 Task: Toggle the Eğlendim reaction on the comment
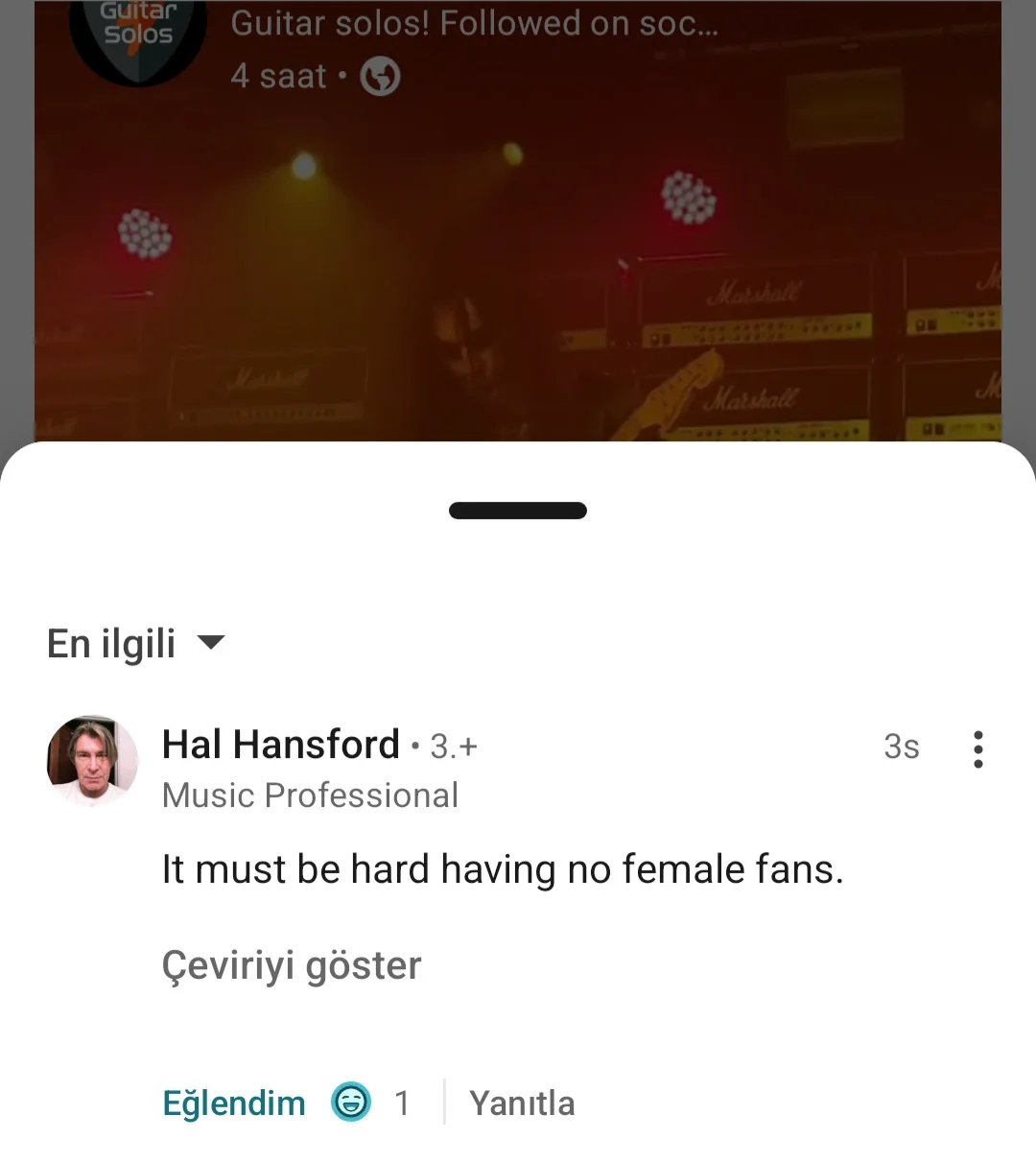coord(233,1103)
